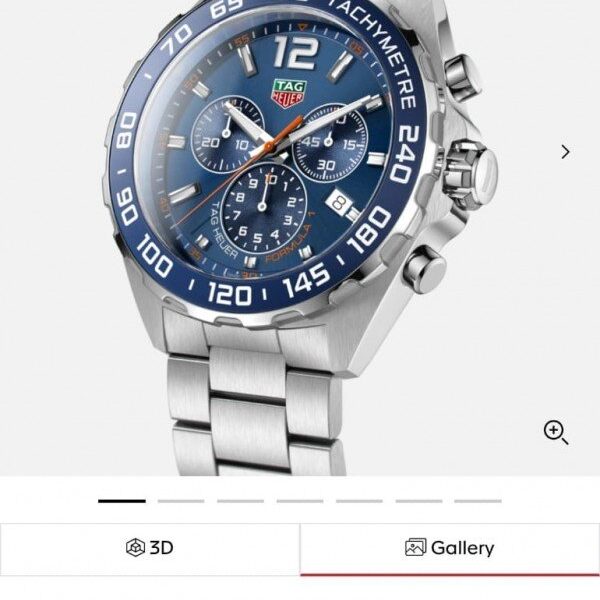Jump to the second gallery image indicator
This screenshot has height=600, width=600.
click(x=181, y=501)
